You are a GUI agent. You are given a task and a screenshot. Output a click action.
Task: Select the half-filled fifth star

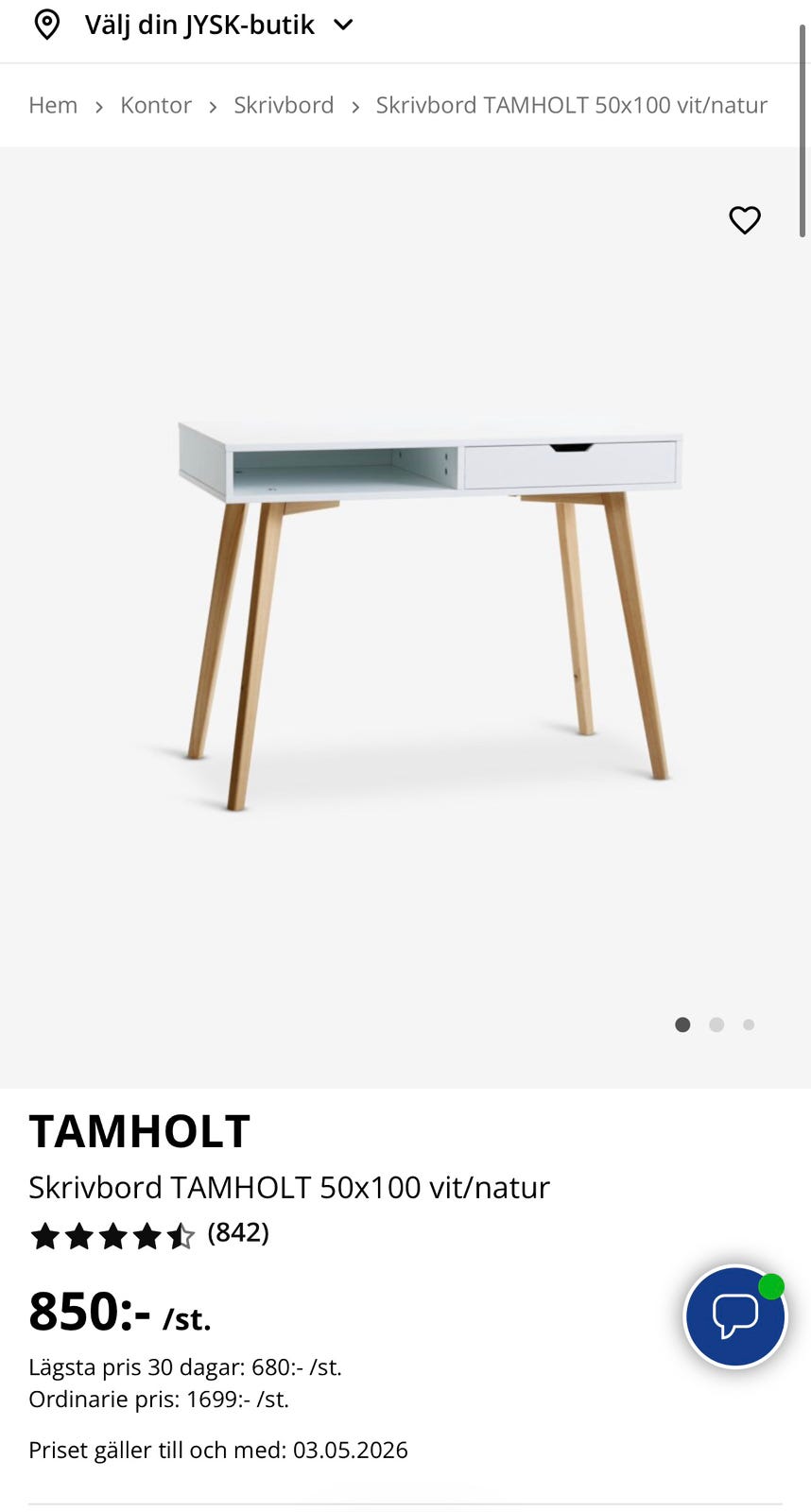[181, 1234]
